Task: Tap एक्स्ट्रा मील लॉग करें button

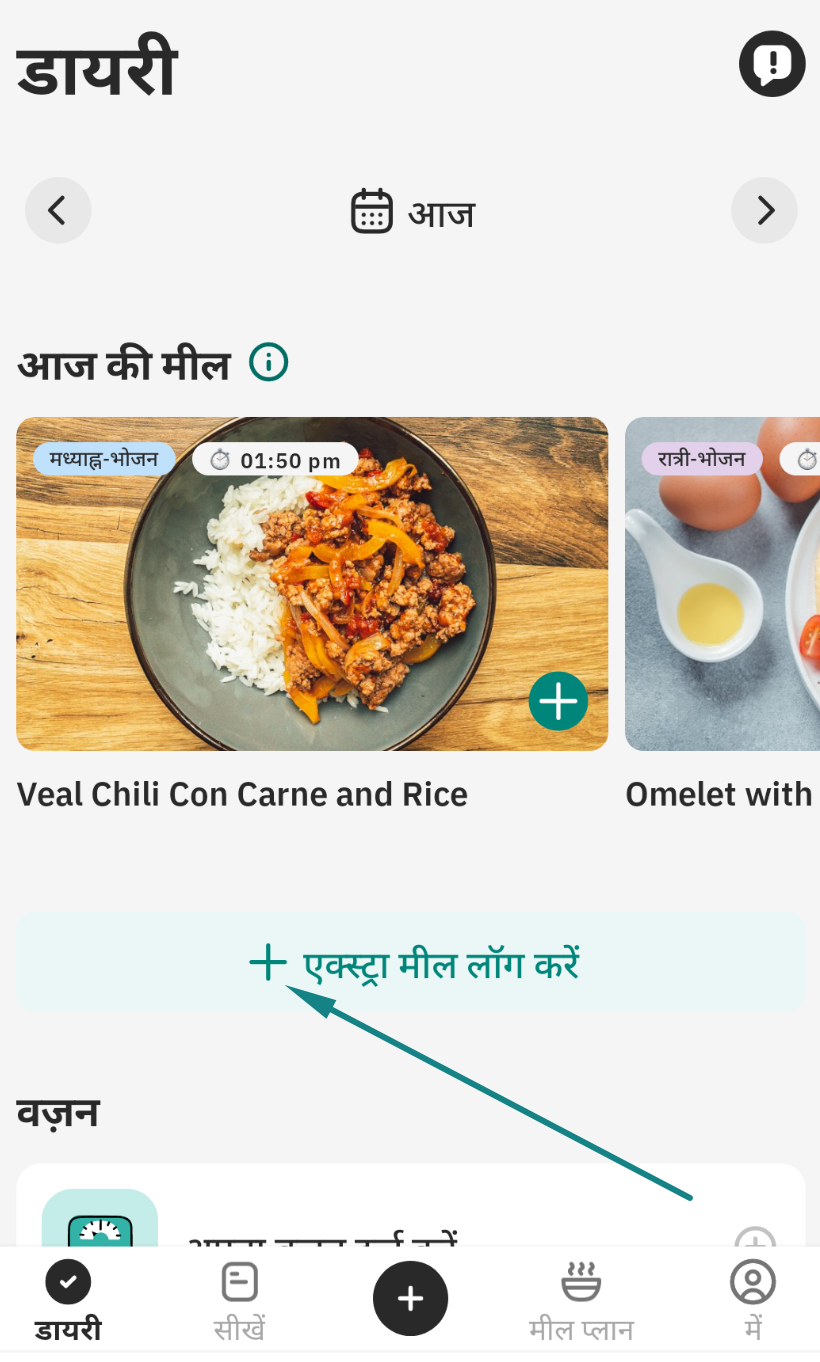Action: pyautogui.click(x=411, y=964)
